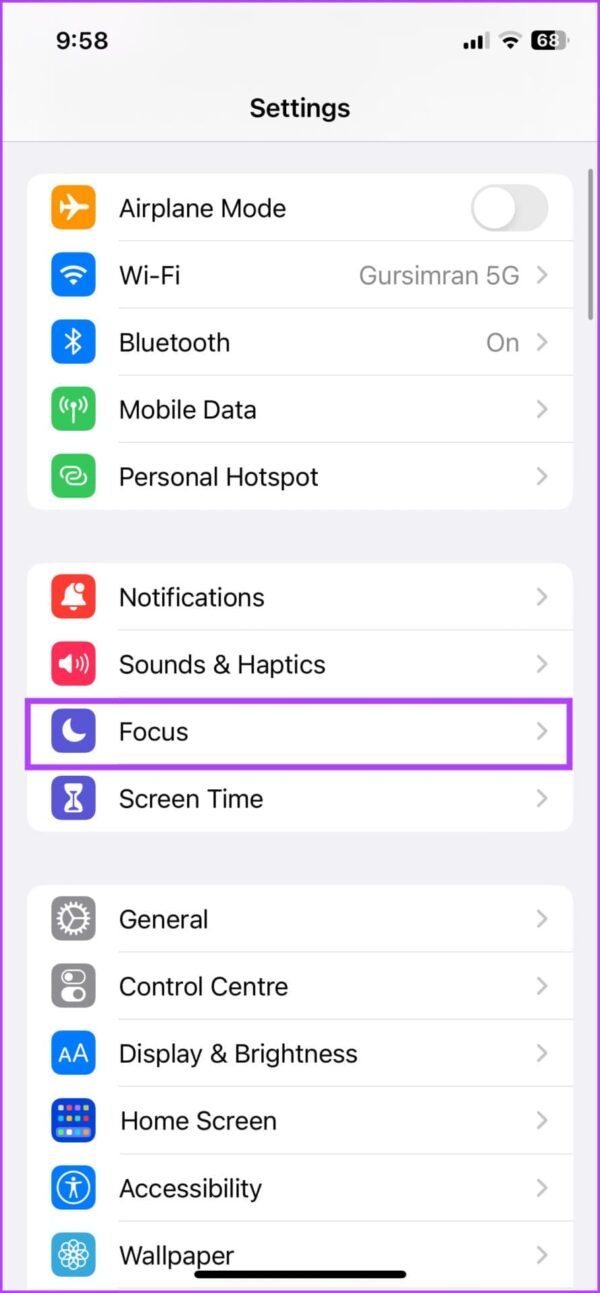
Task: Select Sounds & Haptics
Action: tap(300, 664)
